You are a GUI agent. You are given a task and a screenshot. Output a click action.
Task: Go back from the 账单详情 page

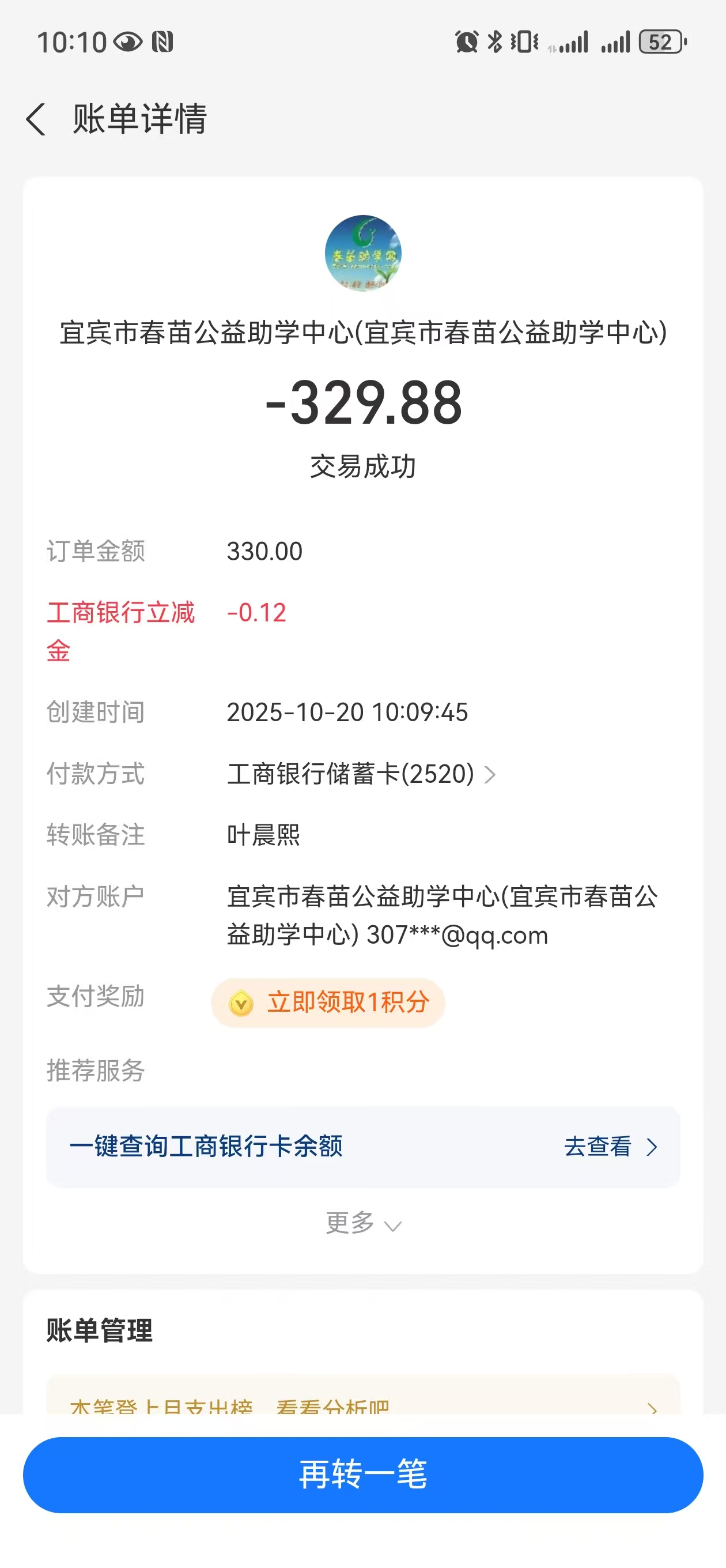36,119
